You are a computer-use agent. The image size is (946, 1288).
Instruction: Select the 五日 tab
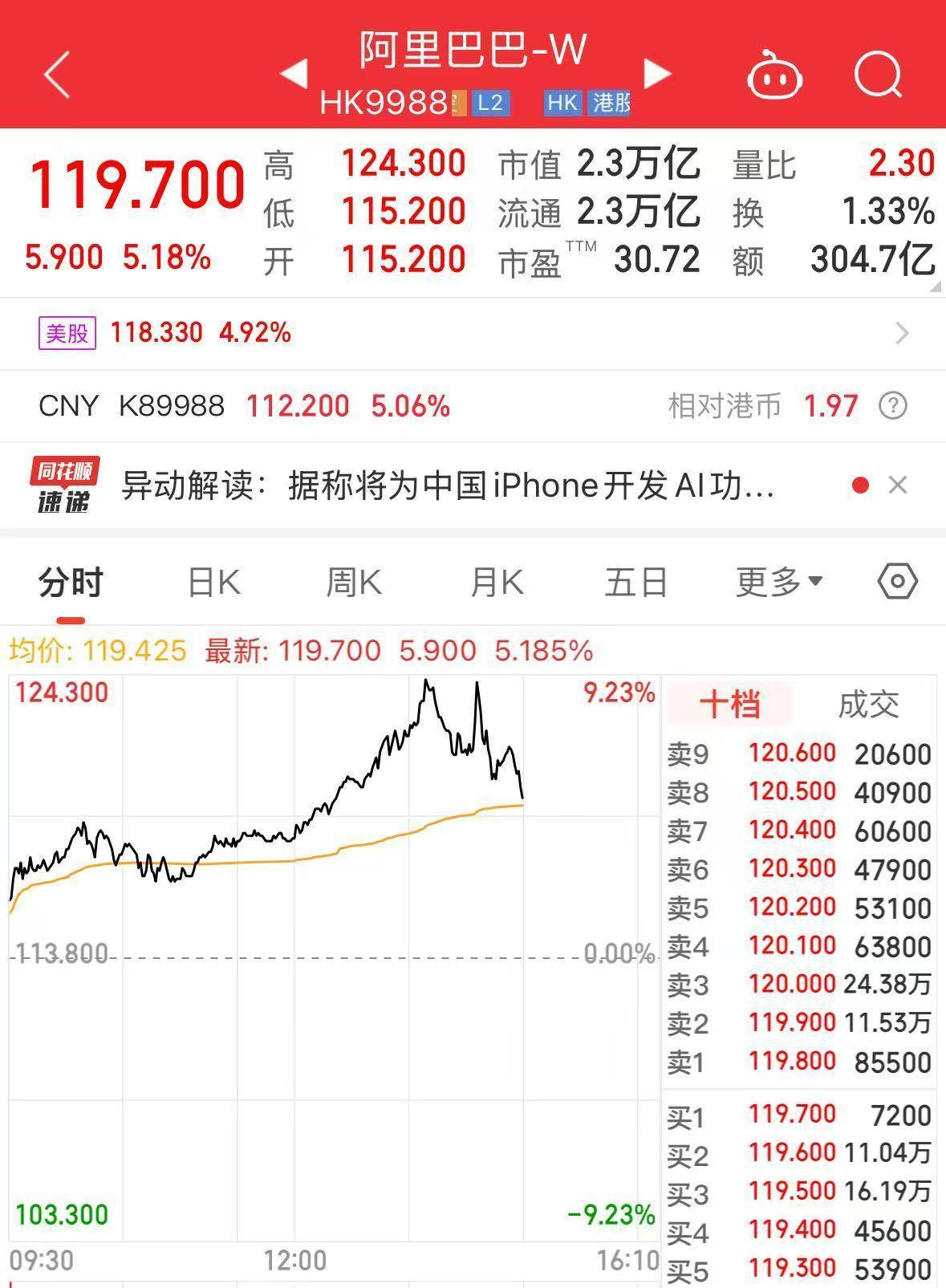pyautogui.click(x=635, y=583)
